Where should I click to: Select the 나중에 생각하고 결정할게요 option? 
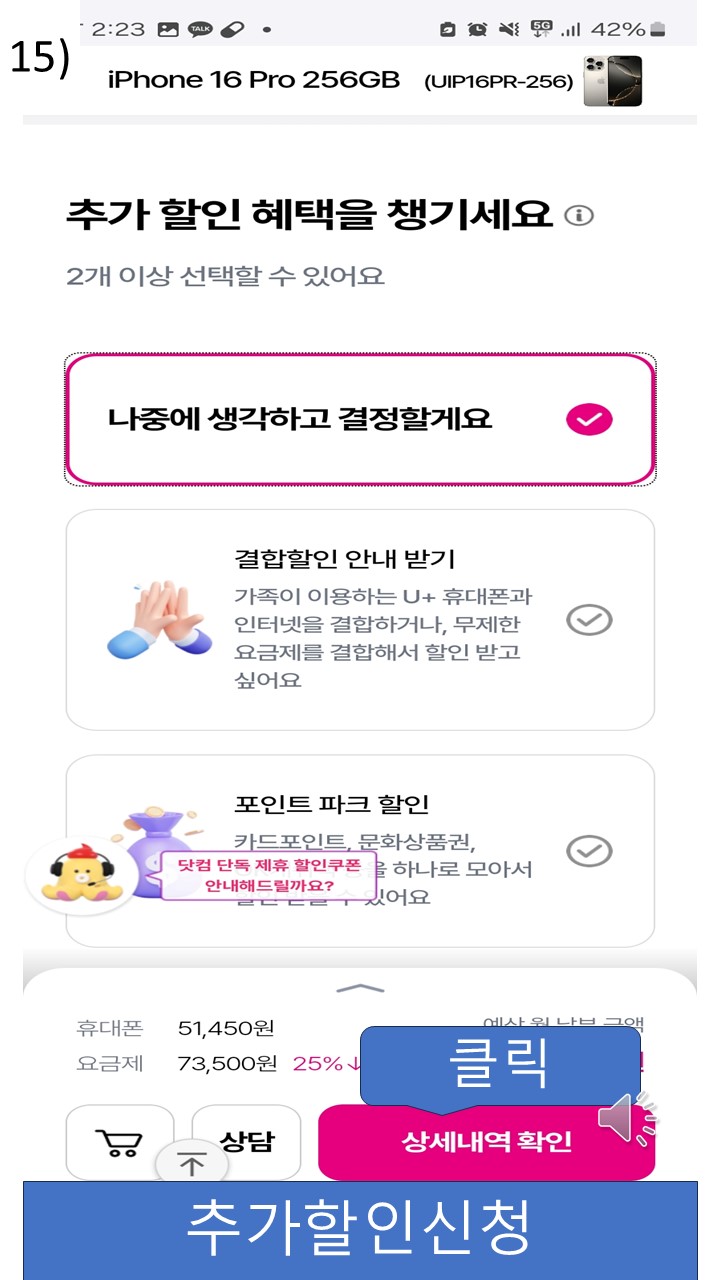point(360,419)
